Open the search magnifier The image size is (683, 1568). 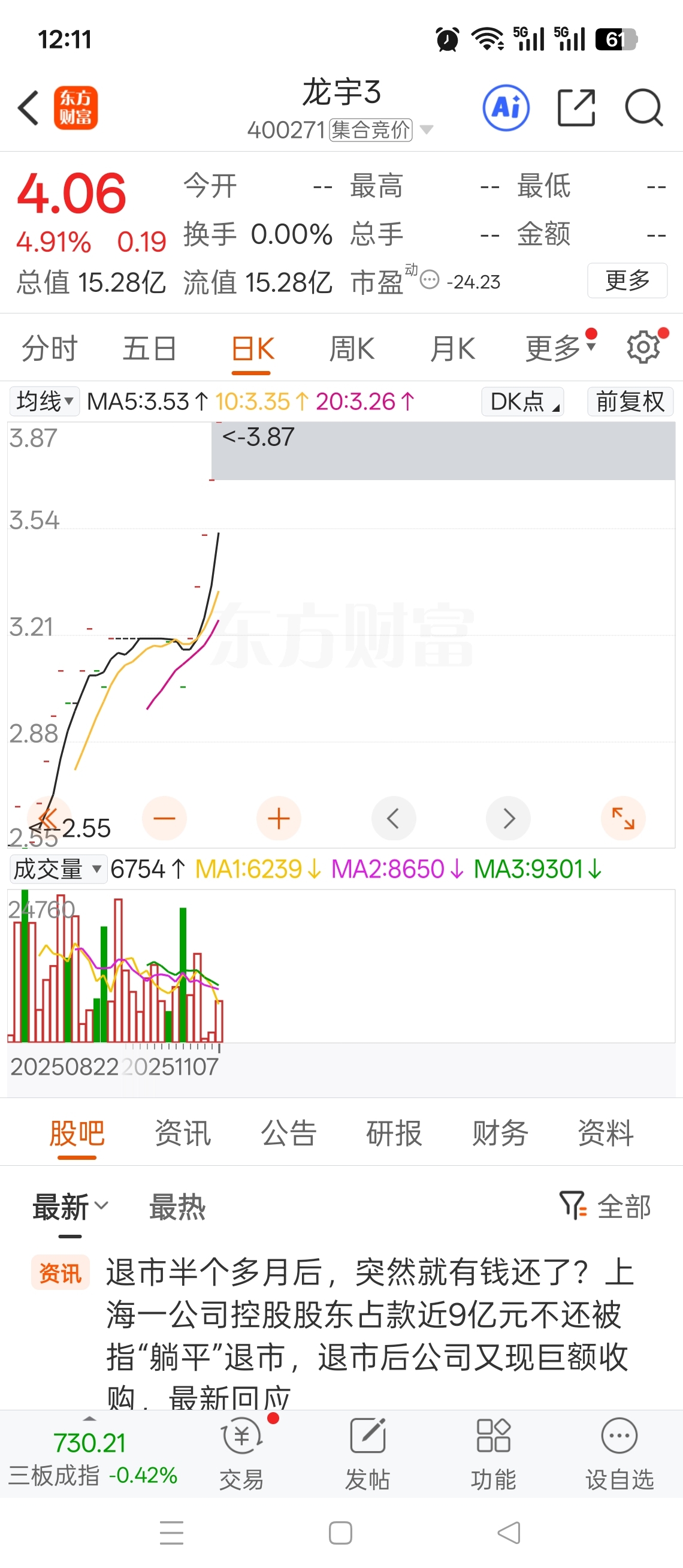point(643,108)
